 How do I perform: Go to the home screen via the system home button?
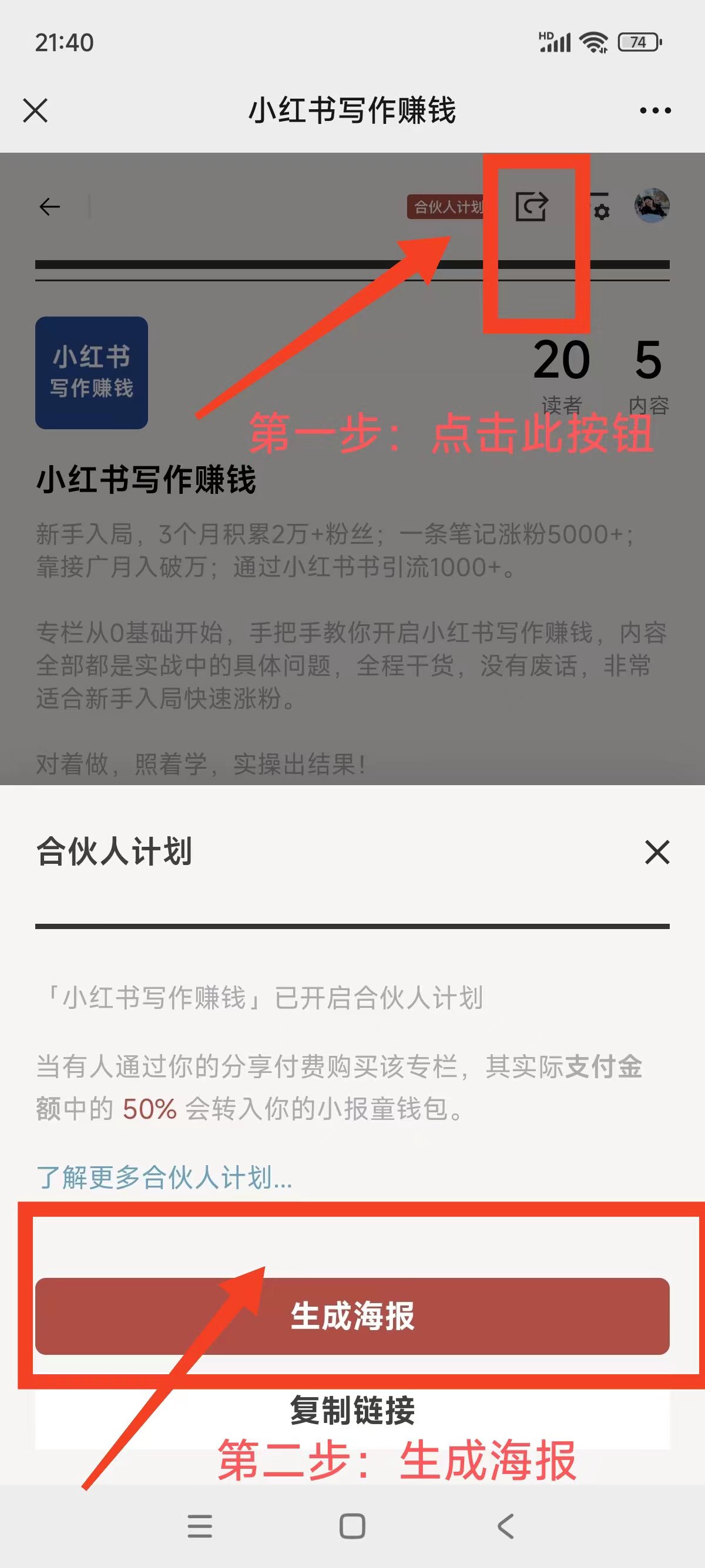352,1526
